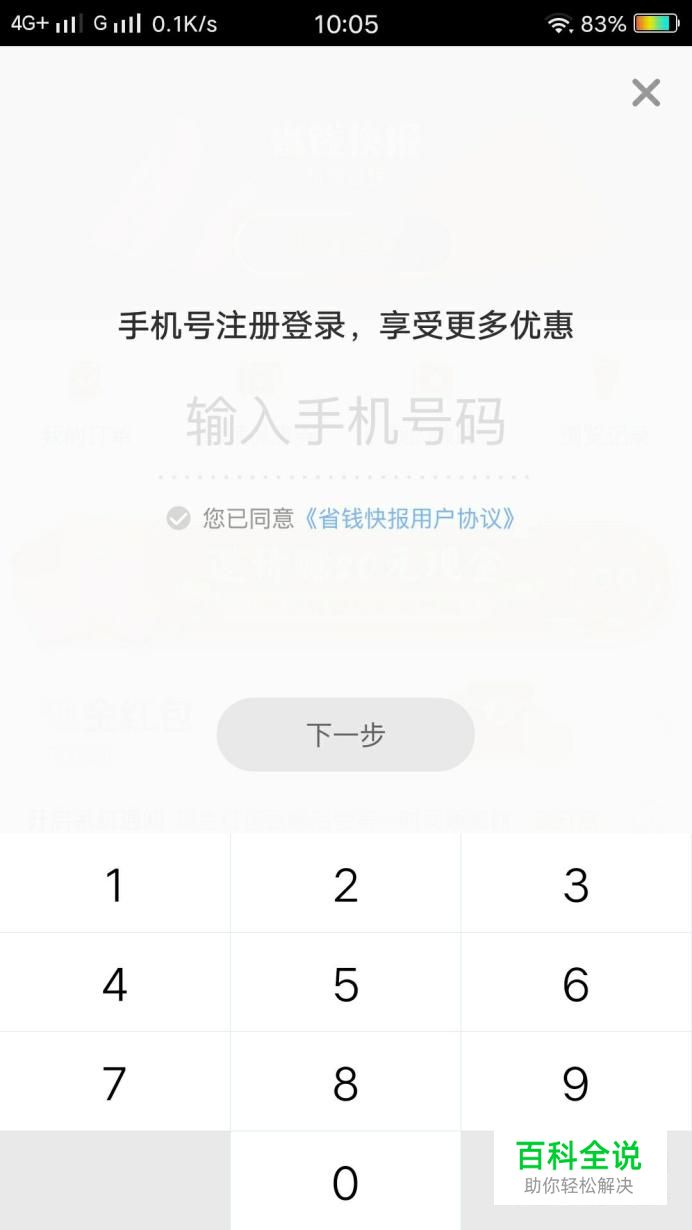
Task: Enter digit 3 on the keypad
Action: click(576, 885)
